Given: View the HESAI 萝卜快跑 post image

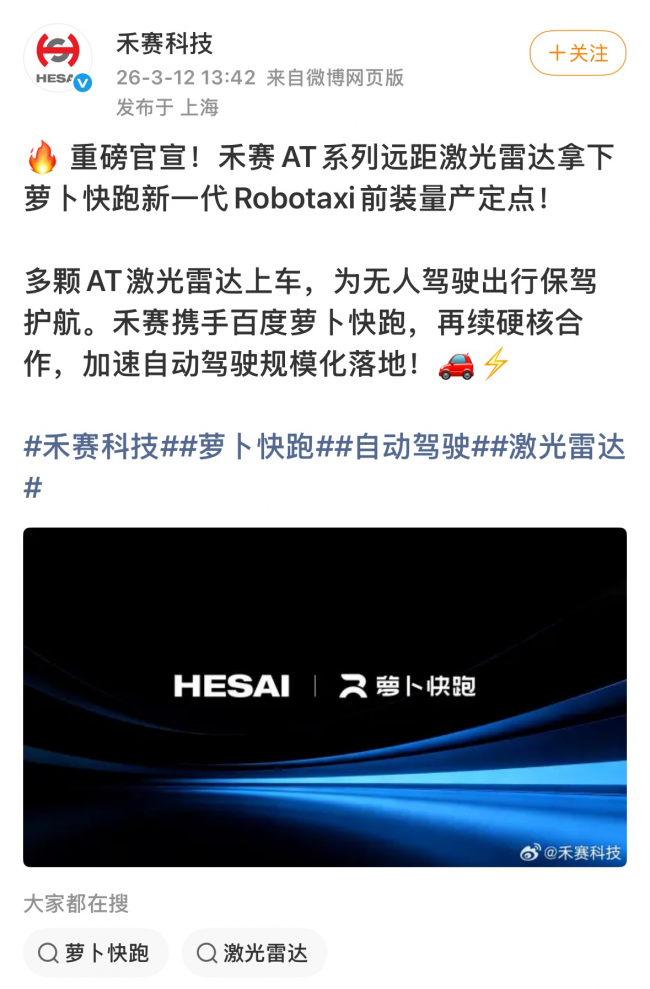Looking at the screenshot, I should (325, 696).
